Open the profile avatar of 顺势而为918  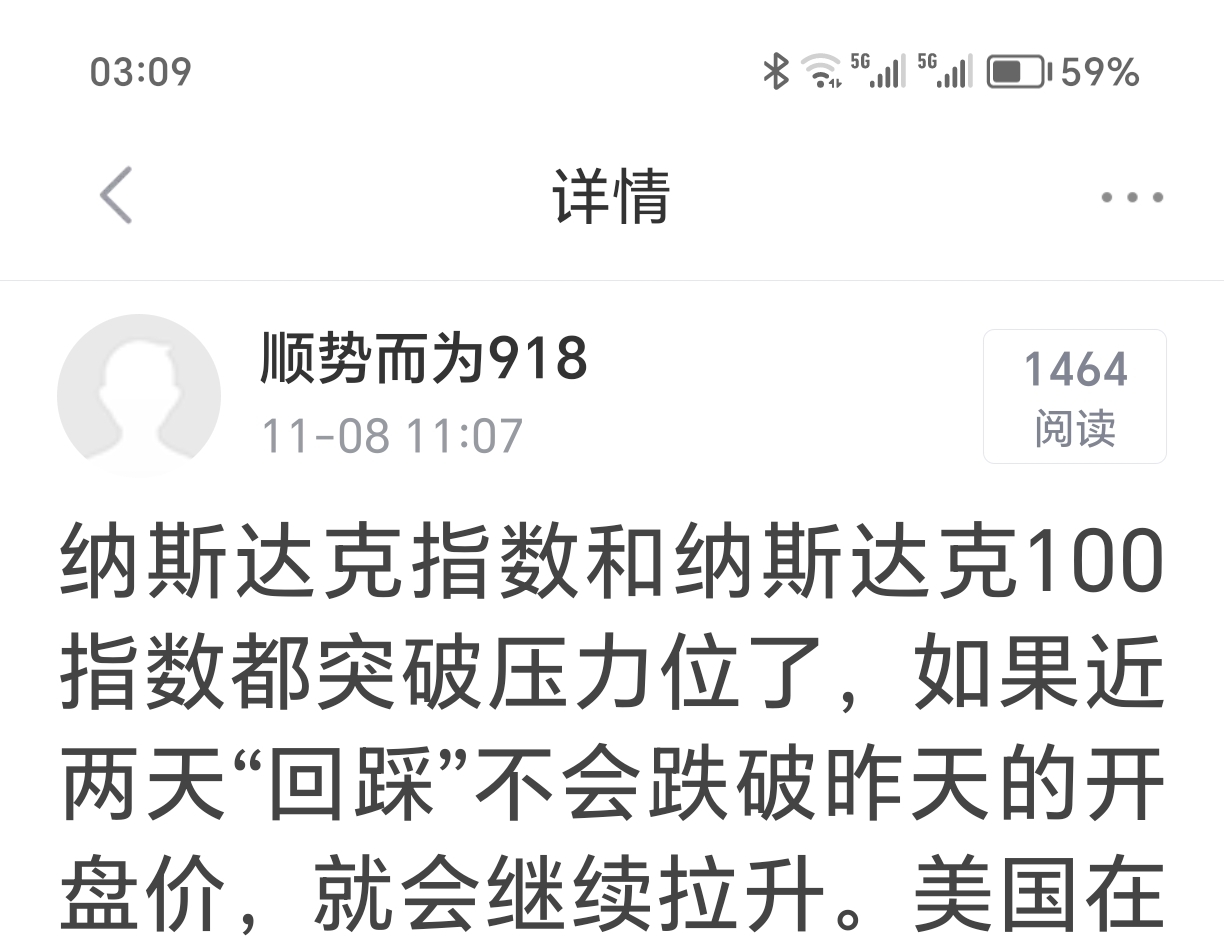pyautogui.click(x=139, y=395)
